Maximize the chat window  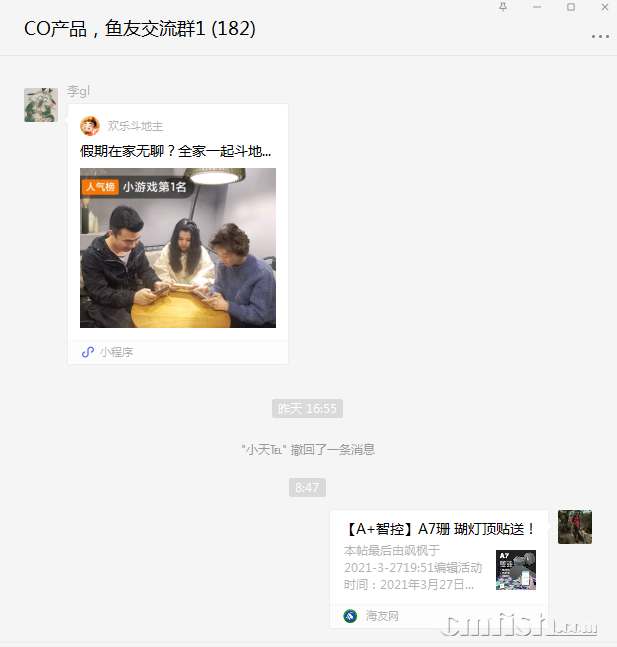pyautogui.click(x=571, y=7)
